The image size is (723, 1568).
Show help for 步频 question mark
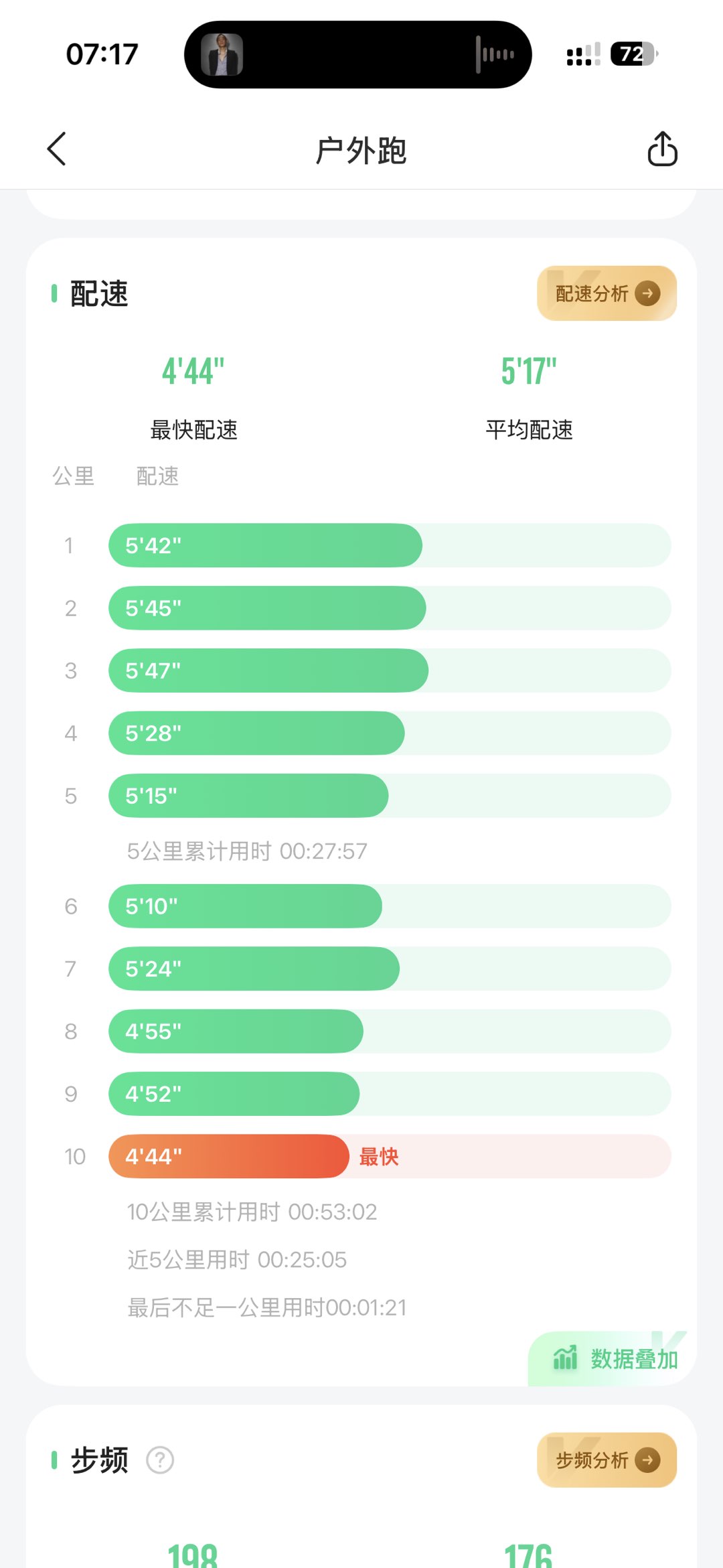(x=160, y=1460)
